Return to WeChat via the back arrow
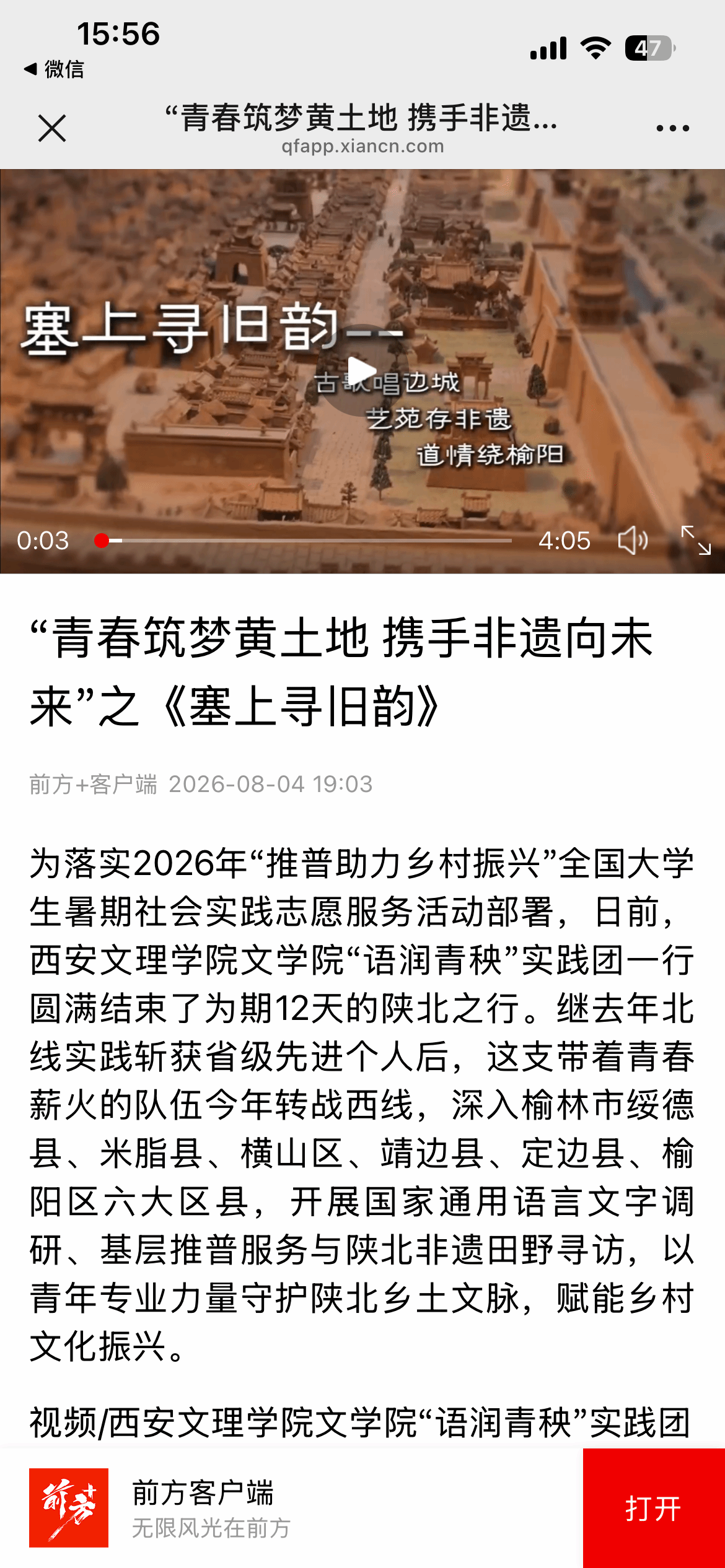Viewport: 725px width, 1568px height. (x=53, y=69)
